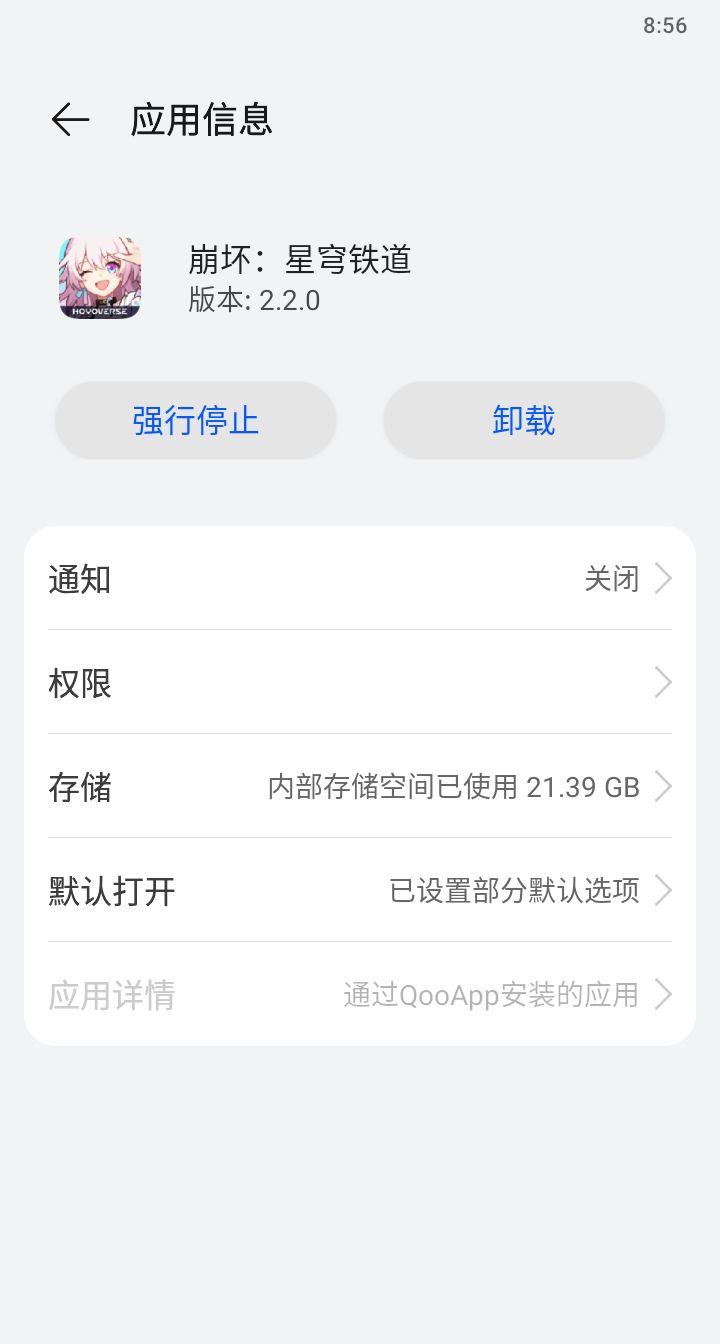Tap the chevron next to 应用详情
This screenshot has width=720, height=1344.
[663, 995]
